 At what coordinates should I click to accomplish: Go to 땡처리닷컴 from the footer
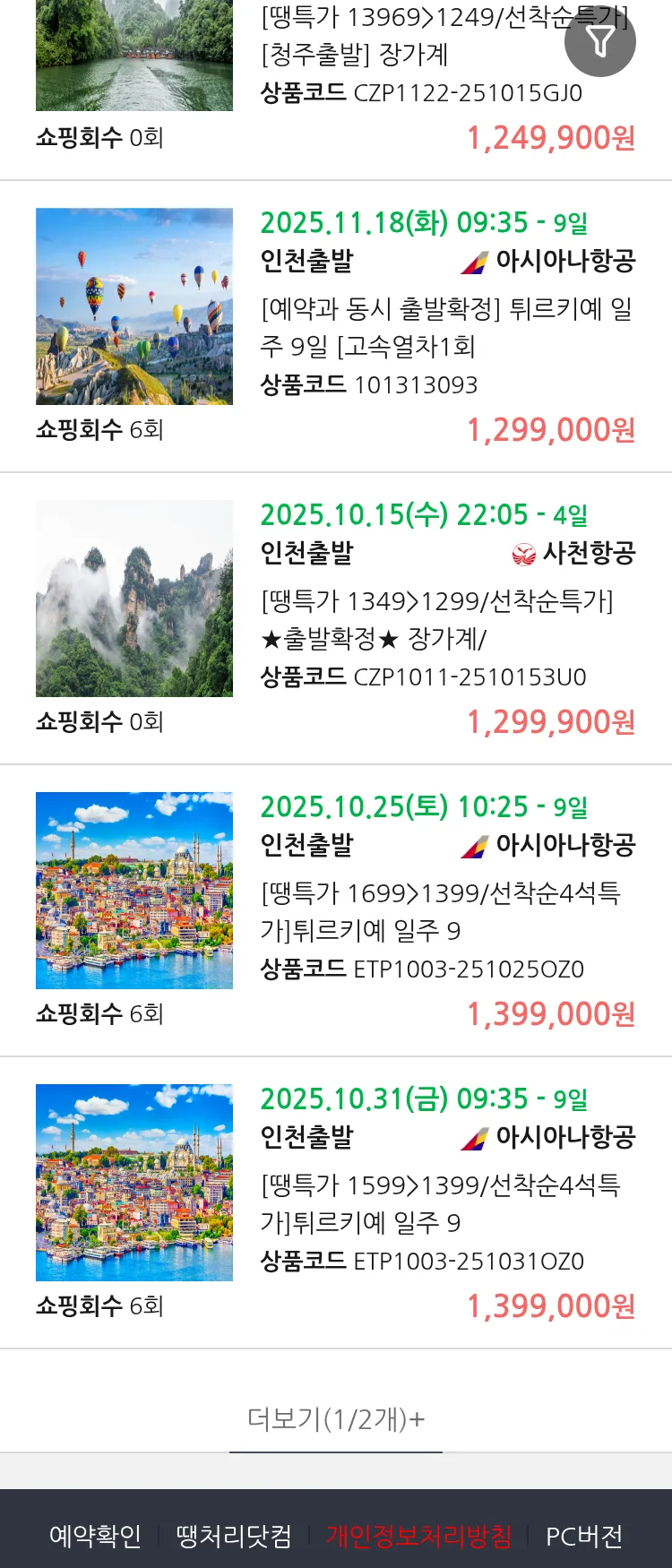[x=234, y=1536]
